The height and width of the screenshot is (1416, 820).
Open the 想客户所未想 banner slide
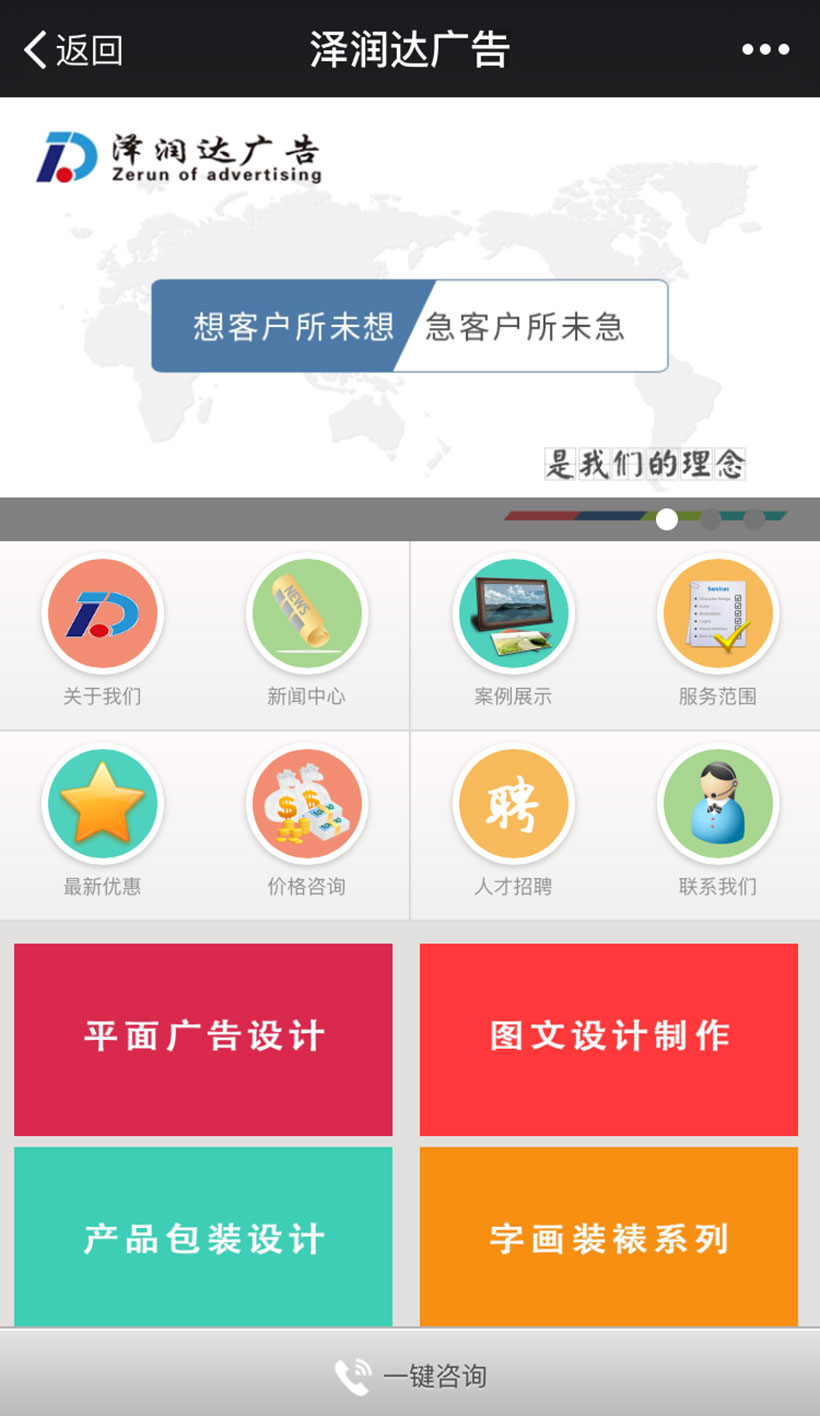pyautogui.click(x=409, y=326)
